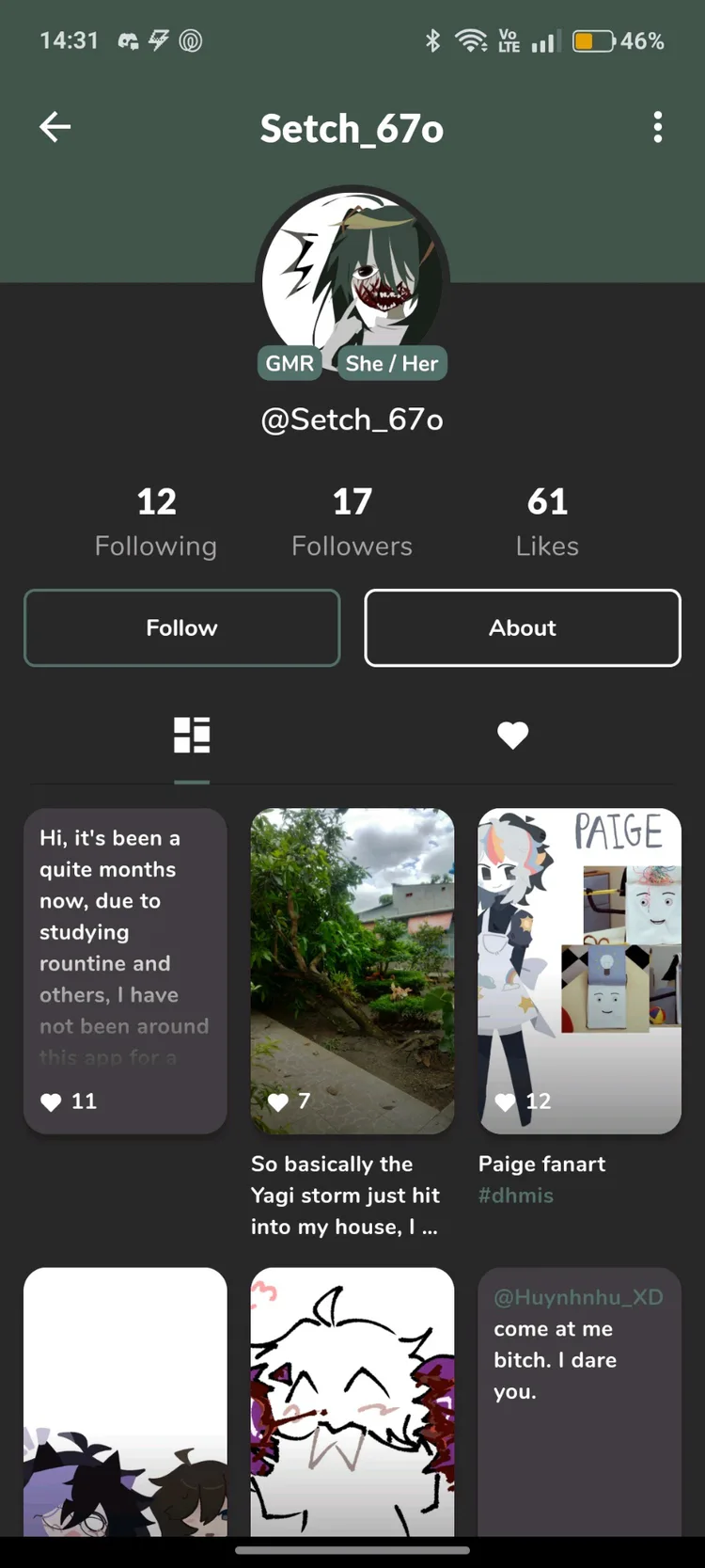Click the back arrow to leave profile

(x=55, y=128)
